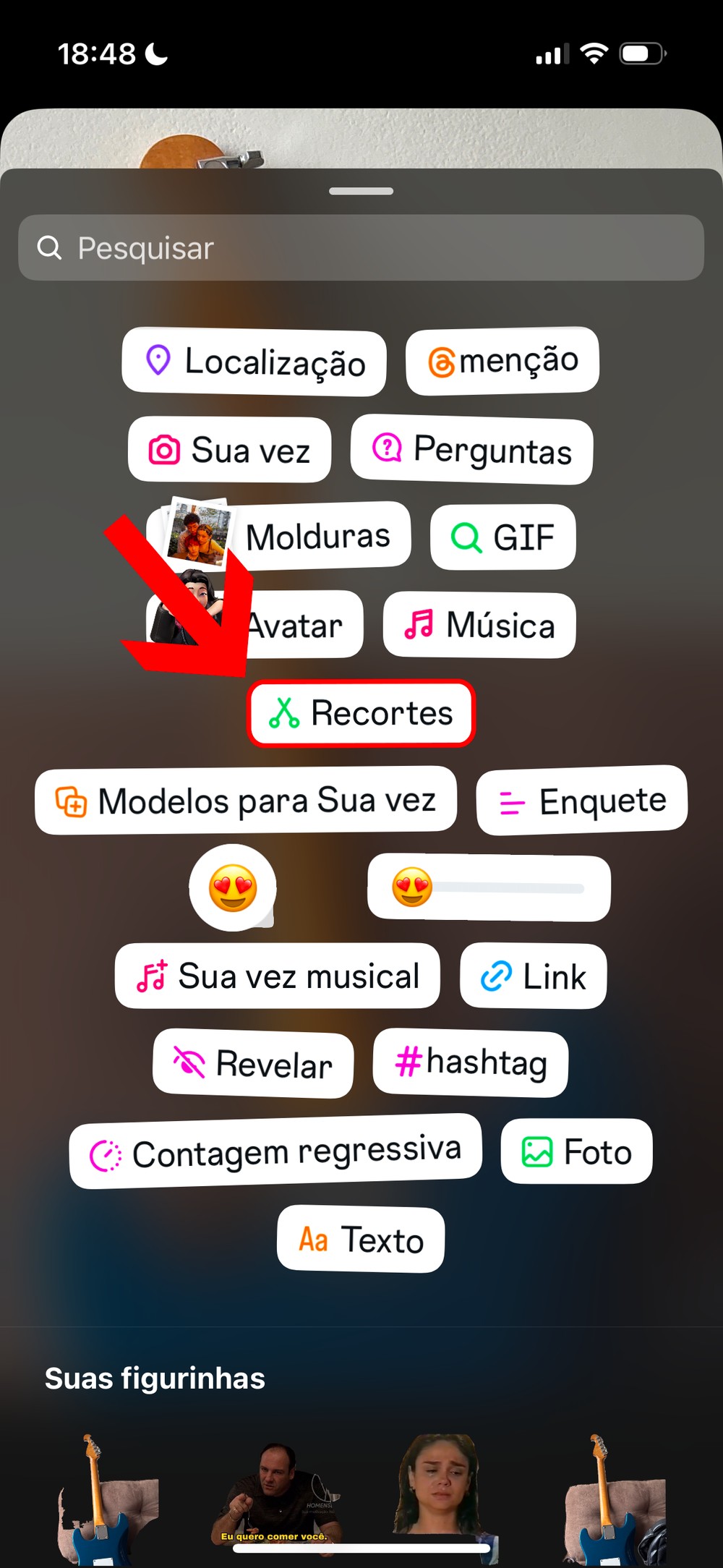Create an Enquete poll sticker
Viewport: 723px width, 1568px height.
click(x=581, y=801)
